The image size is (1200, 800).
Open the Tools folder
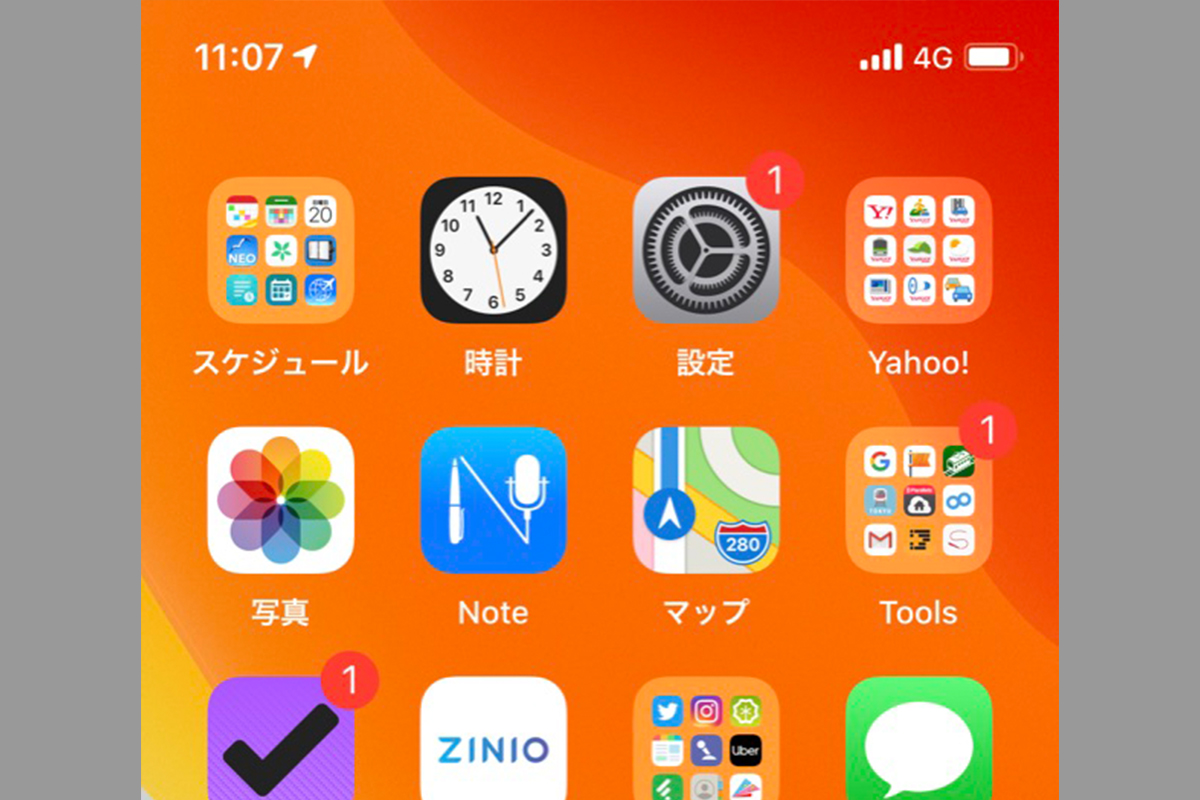pos(918,500)
